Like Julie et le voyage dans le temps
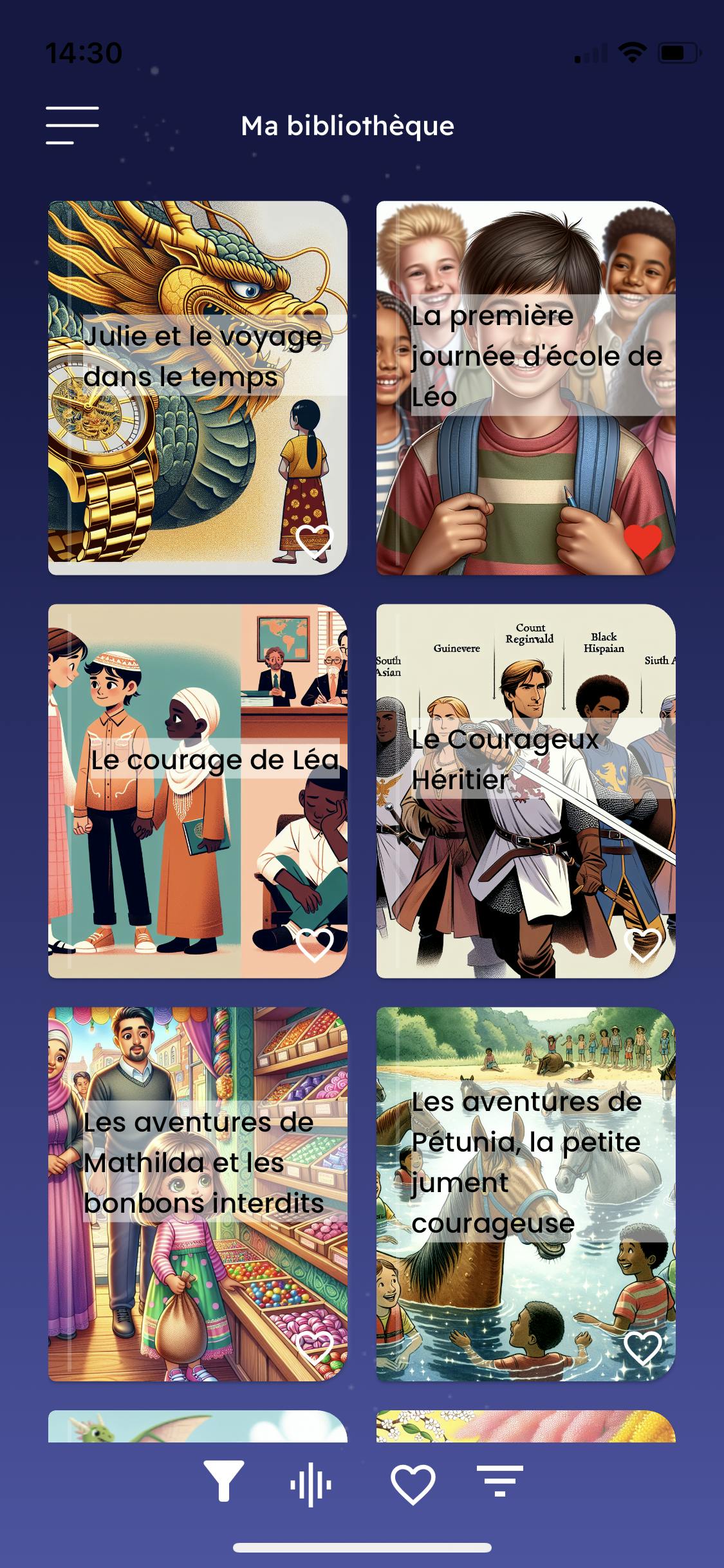This screenshot has height=1568, width=724. pos(315,541)
